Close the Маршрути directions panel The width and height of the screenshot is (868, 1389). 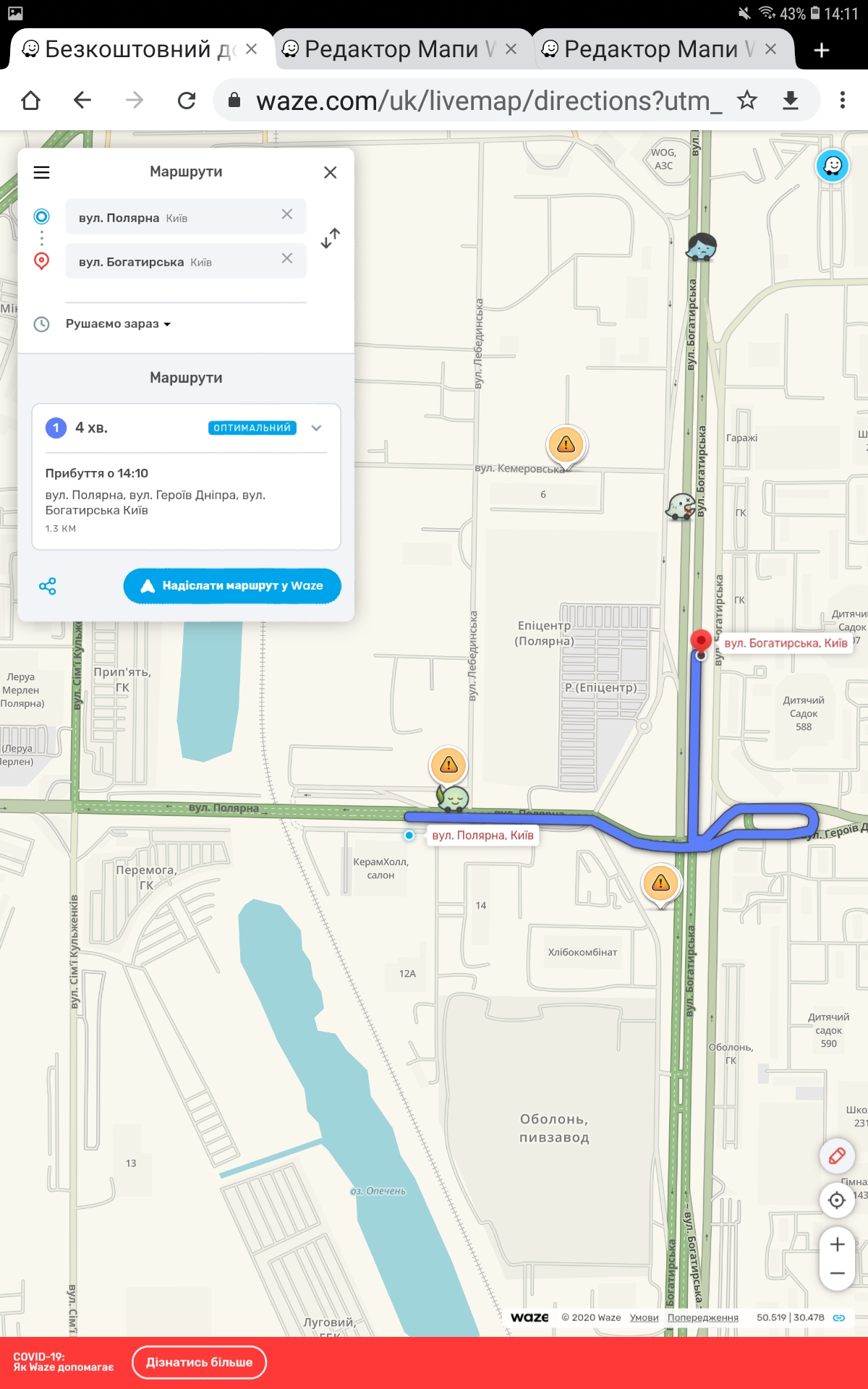click(331, 172)
